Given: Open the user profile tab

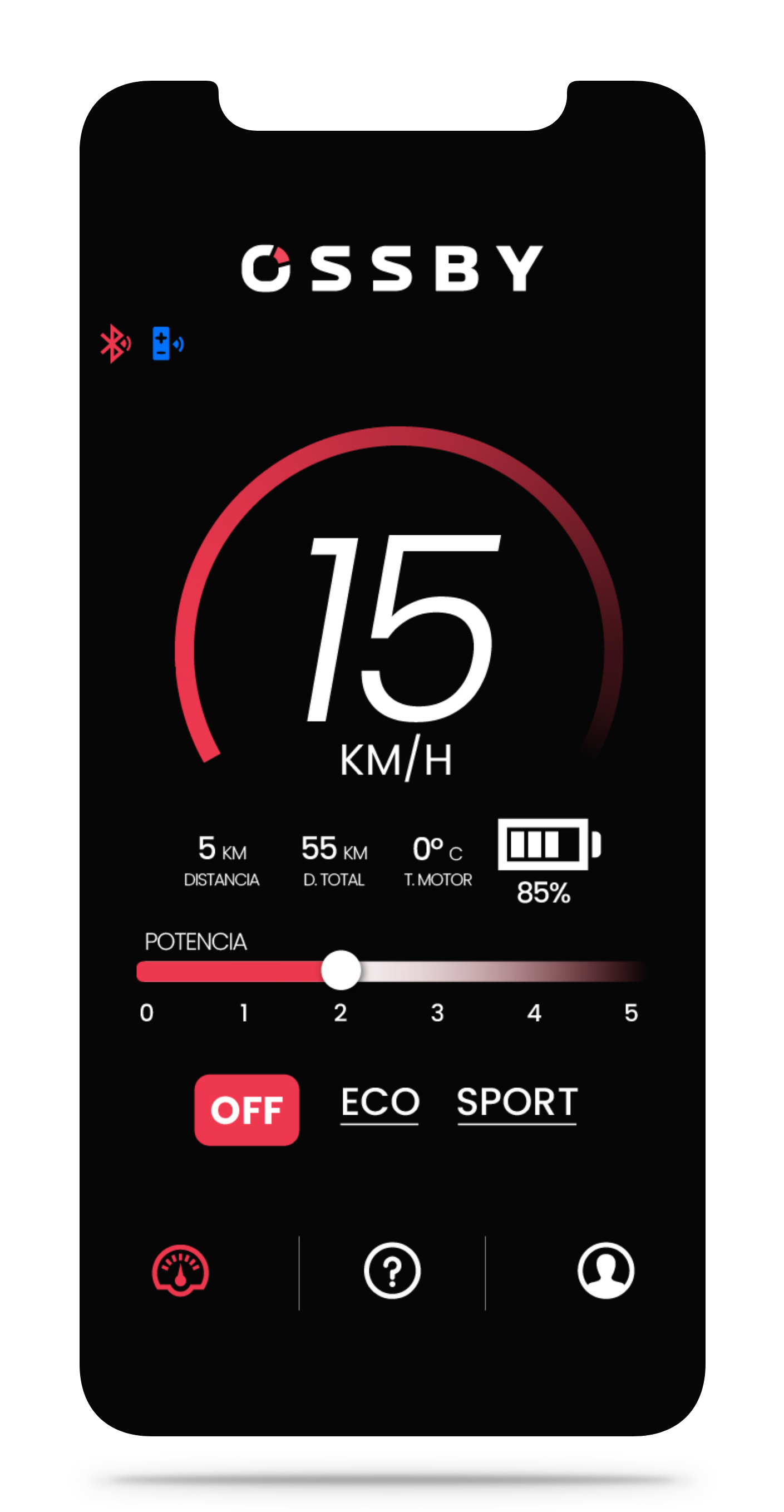Looking at the screenshot, I should point(605,1270).
